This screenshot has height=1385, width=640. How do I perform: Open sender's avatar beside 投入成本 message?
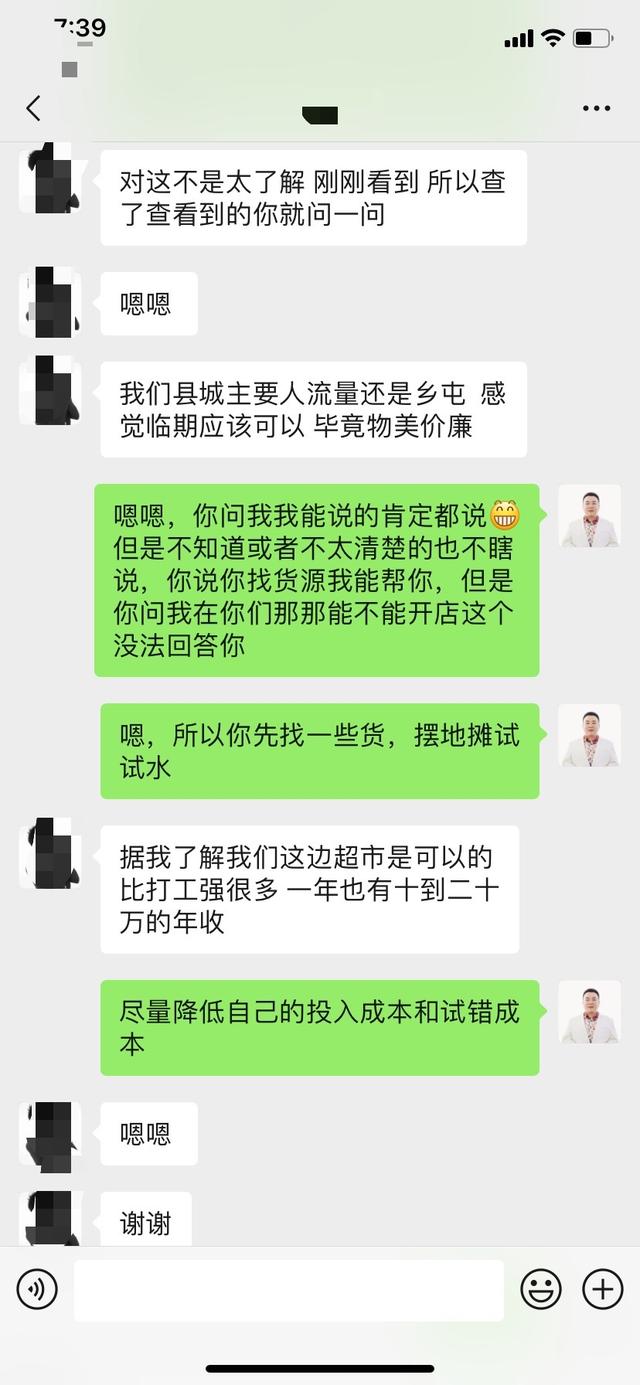pos(589,1013)
